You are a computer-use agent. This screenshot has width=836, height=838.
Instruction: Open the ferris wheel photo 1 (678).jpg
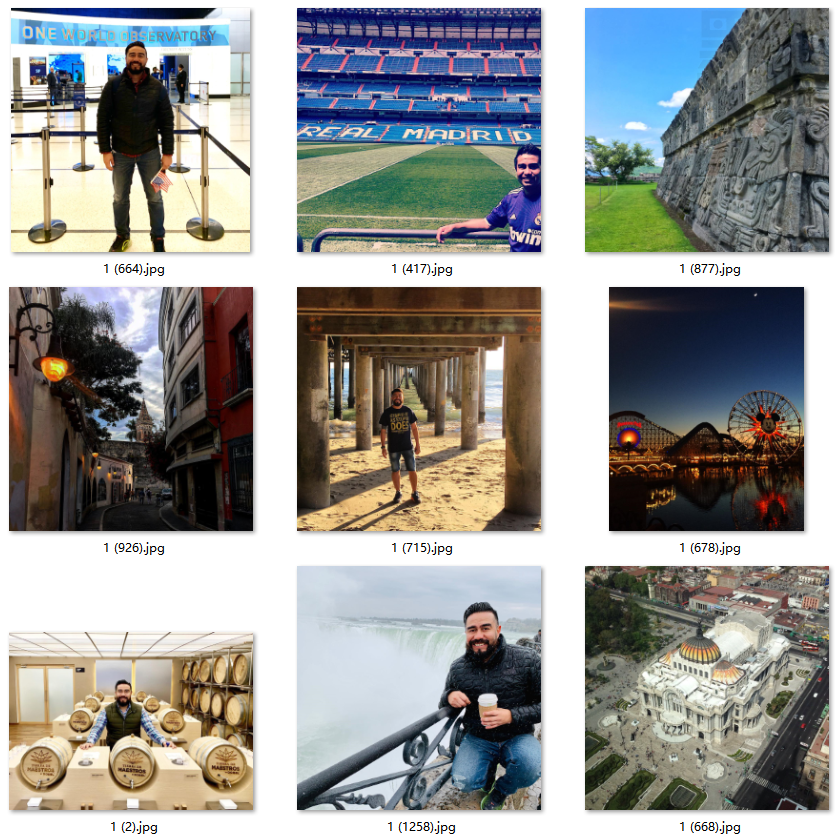point(707,409)
